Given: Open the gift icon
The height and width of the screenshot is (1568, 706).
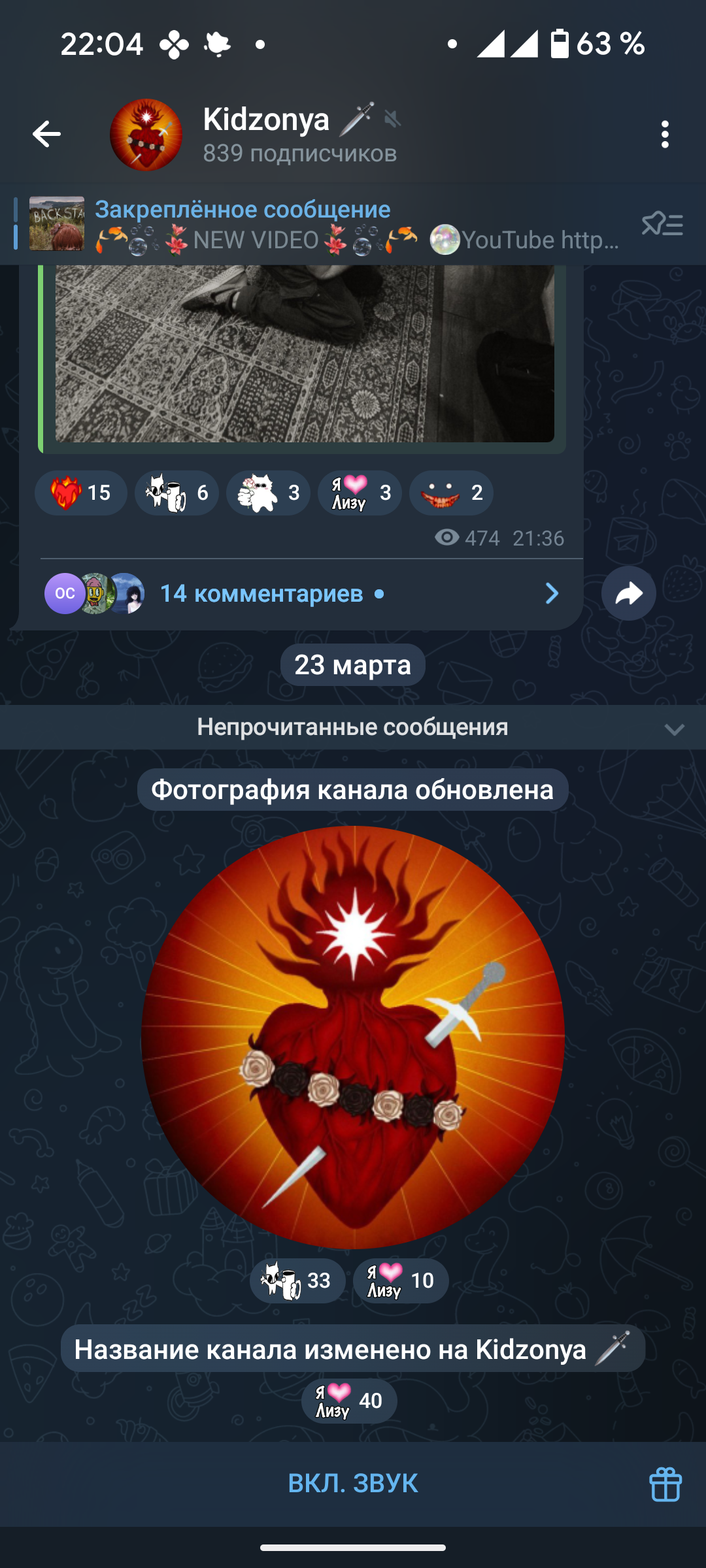Looking at the screenshot, I should (665, 1484).
